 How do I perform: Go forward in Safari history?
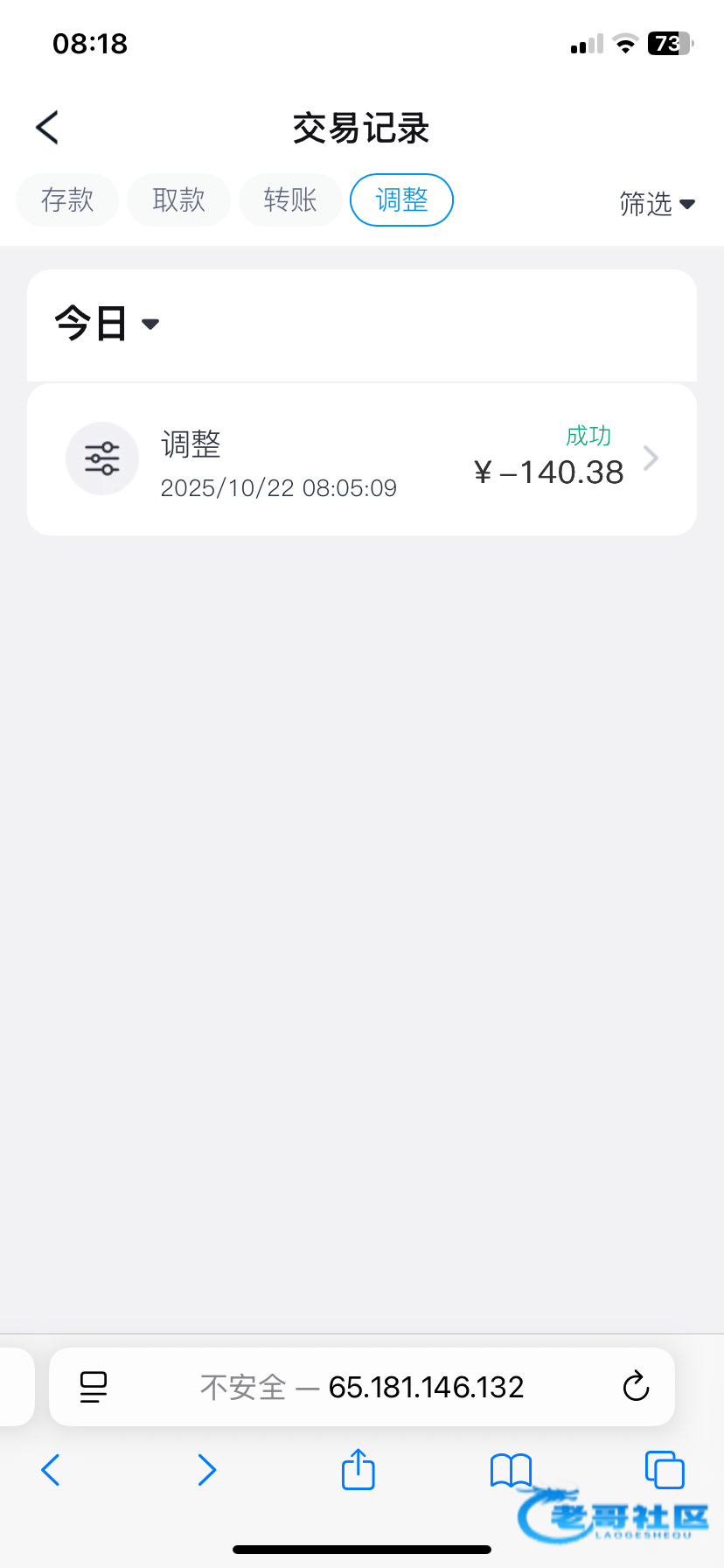click(x=206, y=1470)
